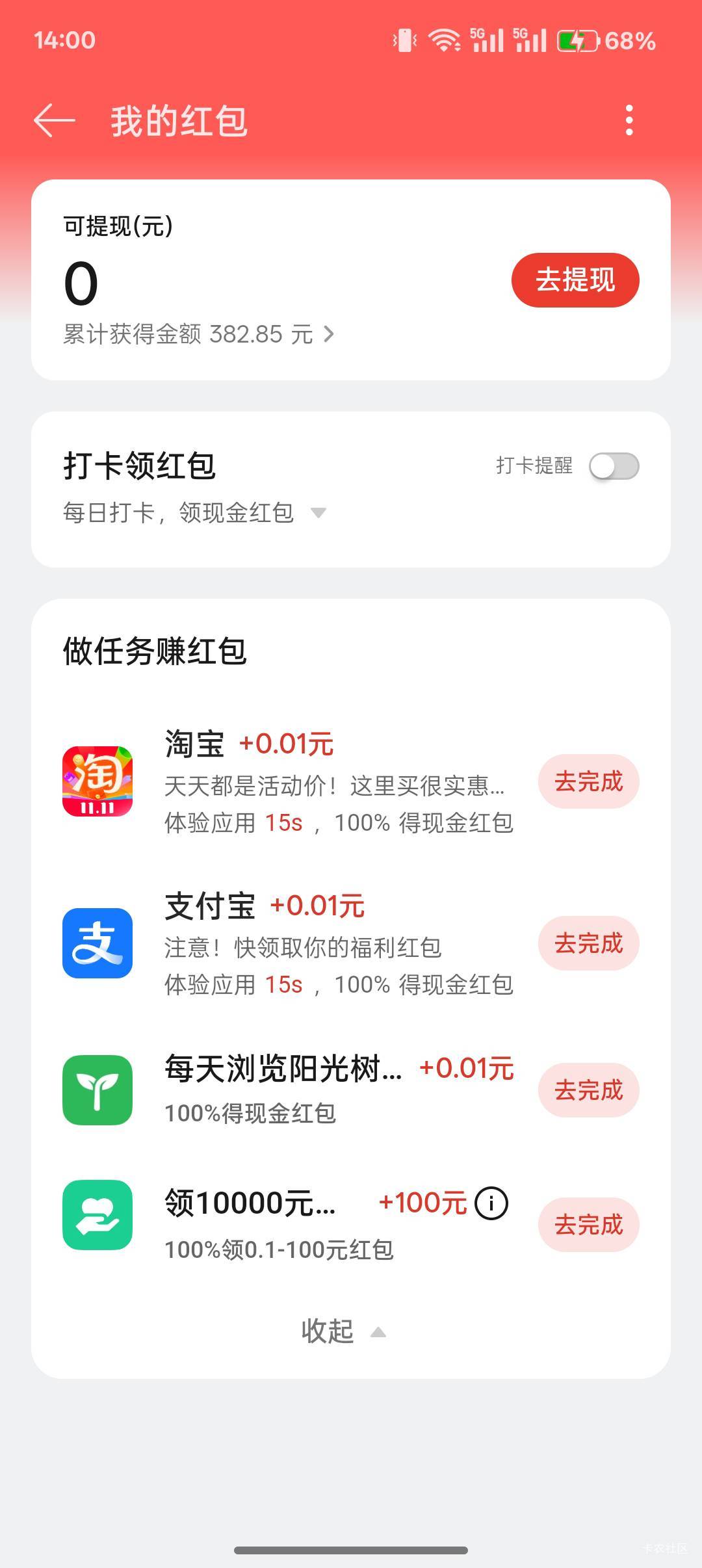Viewport: 702px width, 1568px height.
Task: Tap 去完成 for the 领10000元 task
Action: [x=588, y=1225]
